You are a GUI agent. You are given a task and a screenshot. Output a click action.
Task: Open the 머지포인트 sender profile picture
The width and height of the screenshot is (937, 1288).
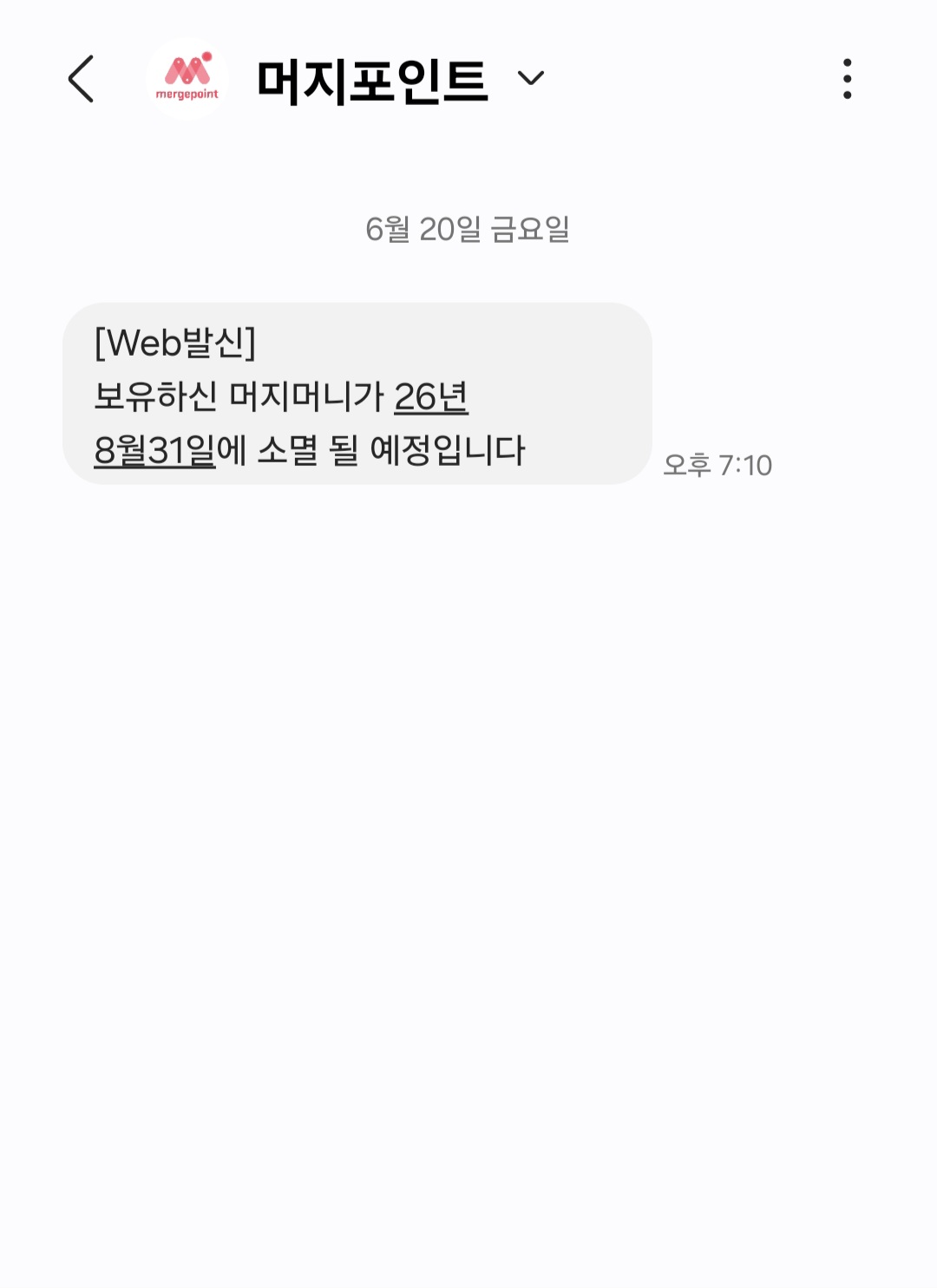click(x=187, y=79)
